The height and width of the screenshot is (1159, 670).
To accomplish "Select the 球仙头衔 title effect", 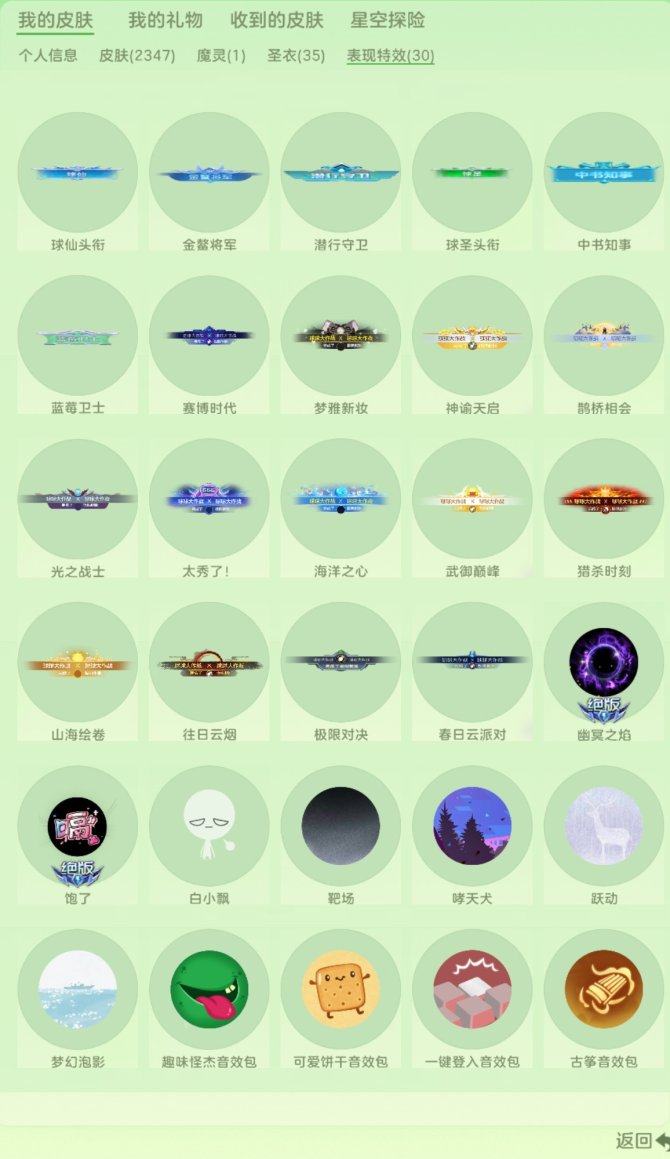I will coord(78,173).
